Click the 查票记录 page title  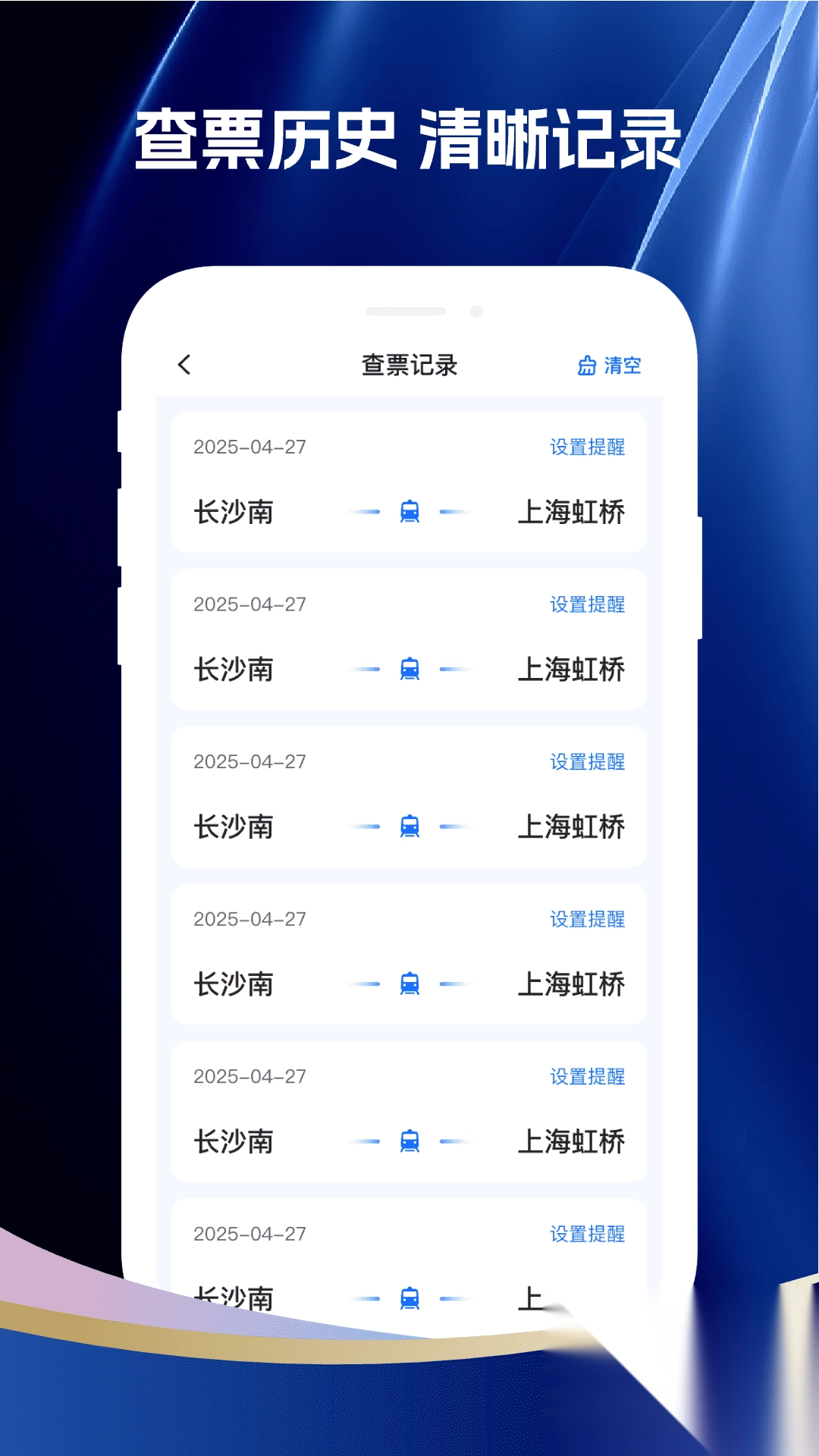409,365
